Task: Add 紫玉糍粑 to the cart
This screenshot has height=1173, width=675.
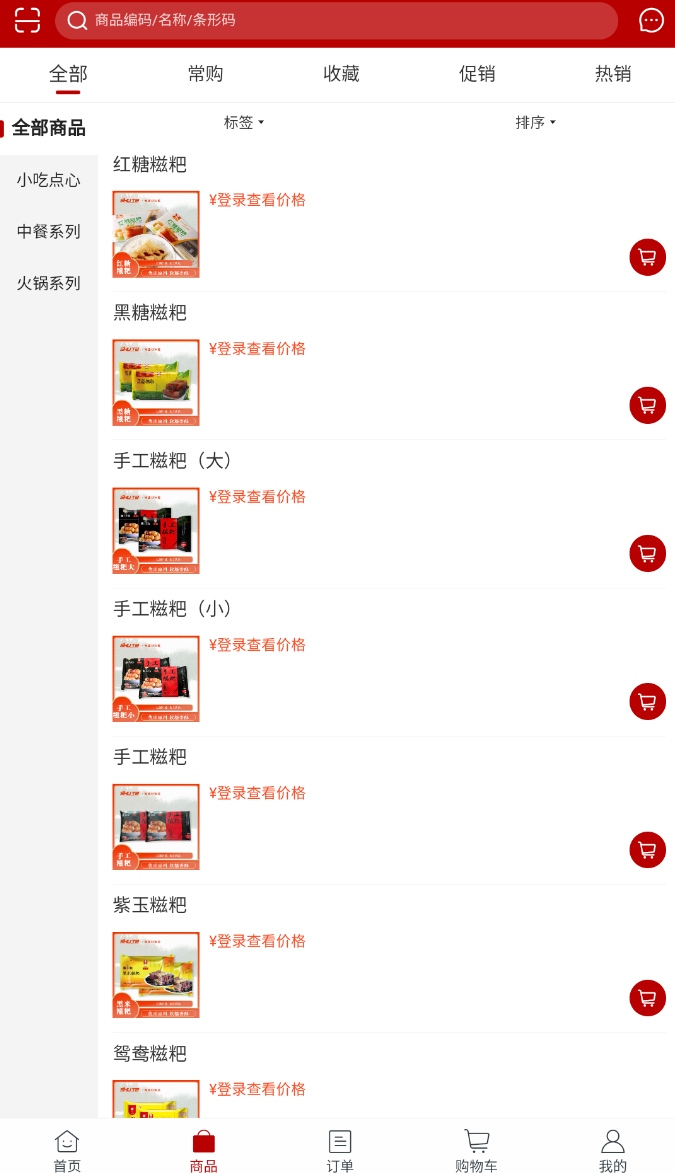Action: [x=647, y=998]
